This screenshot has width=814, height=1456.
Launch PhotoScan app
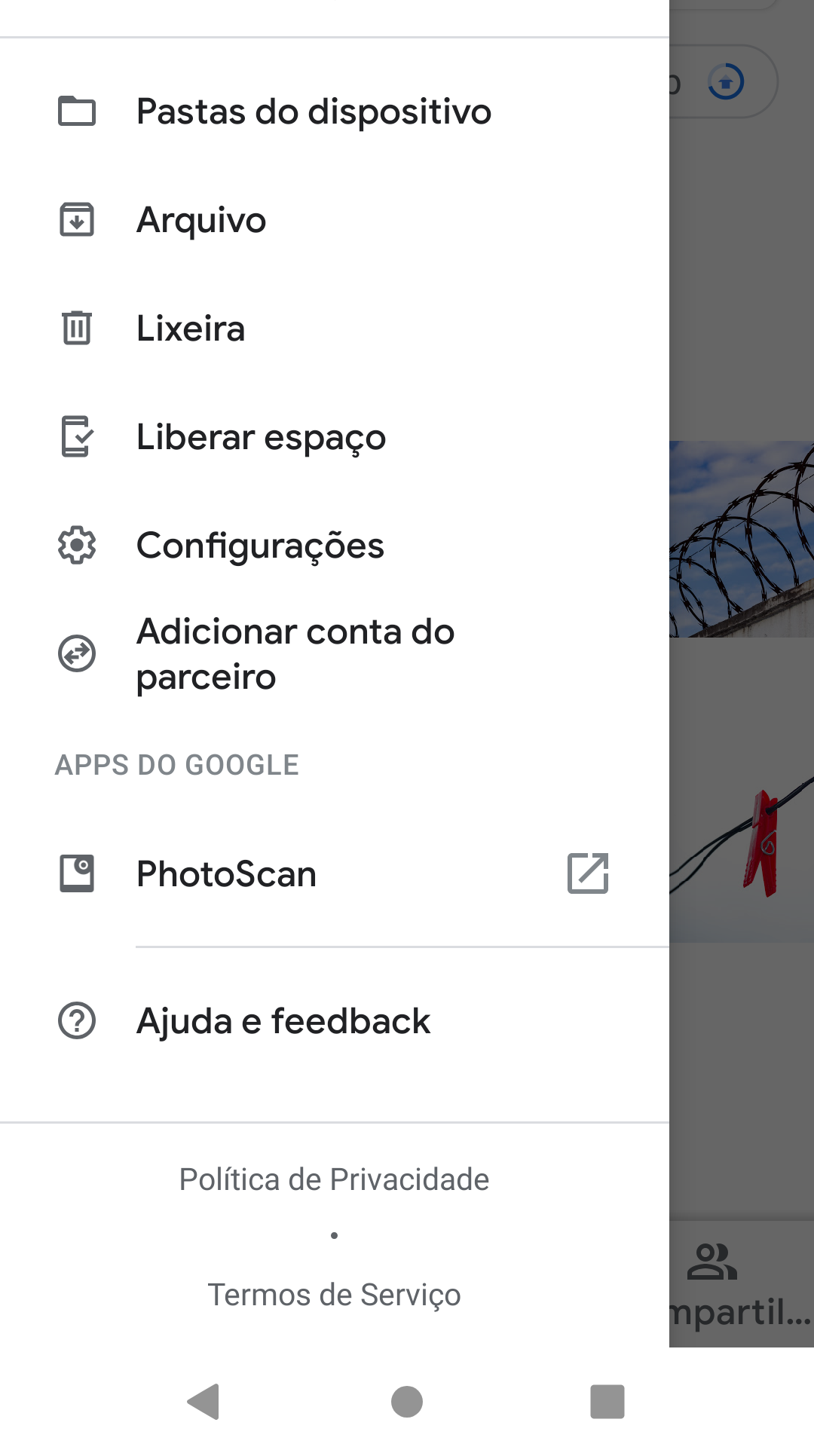[226, 874]
